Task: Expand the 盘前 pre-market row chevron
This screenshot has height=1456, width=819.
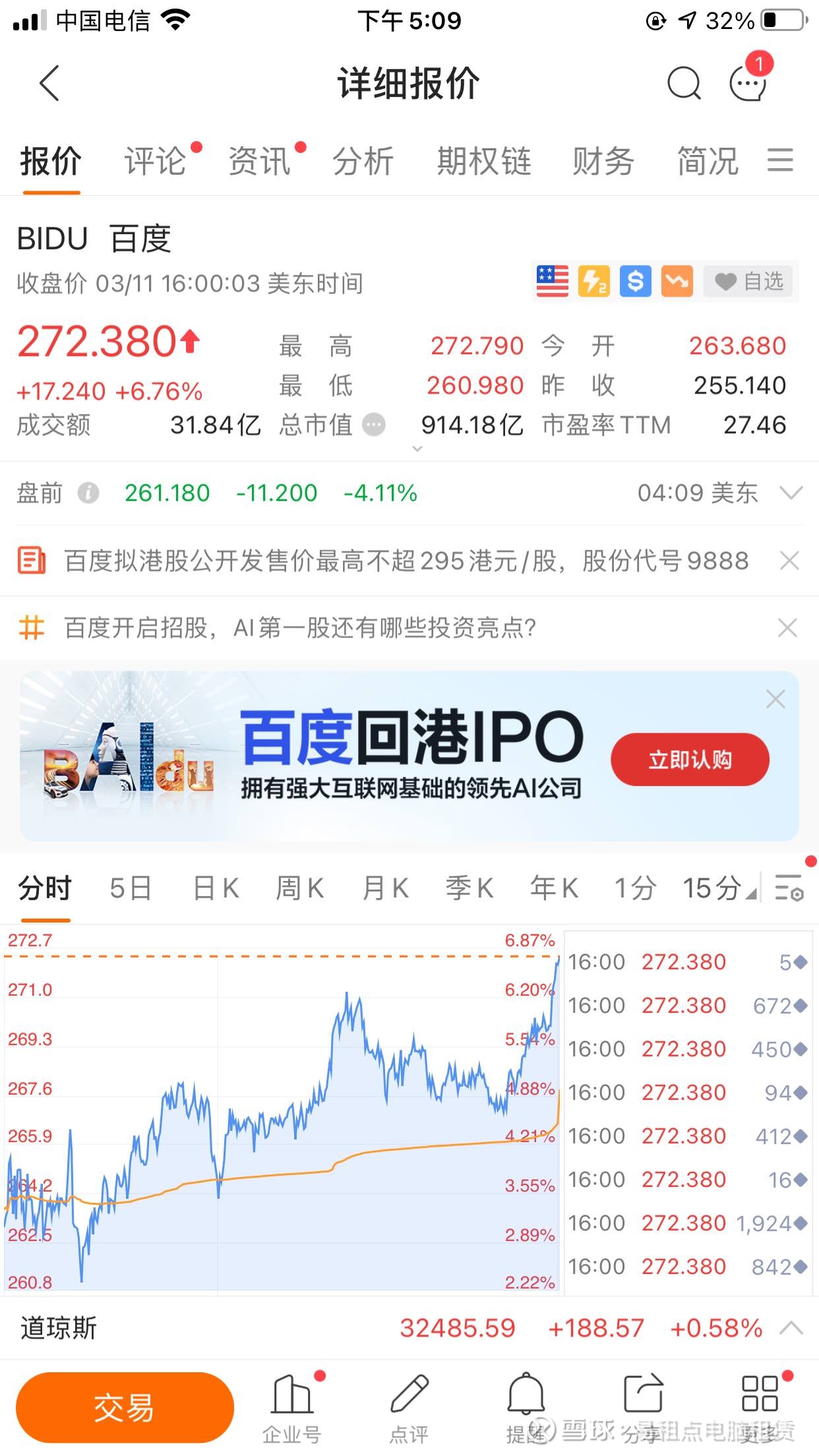Action: (791, 493)
